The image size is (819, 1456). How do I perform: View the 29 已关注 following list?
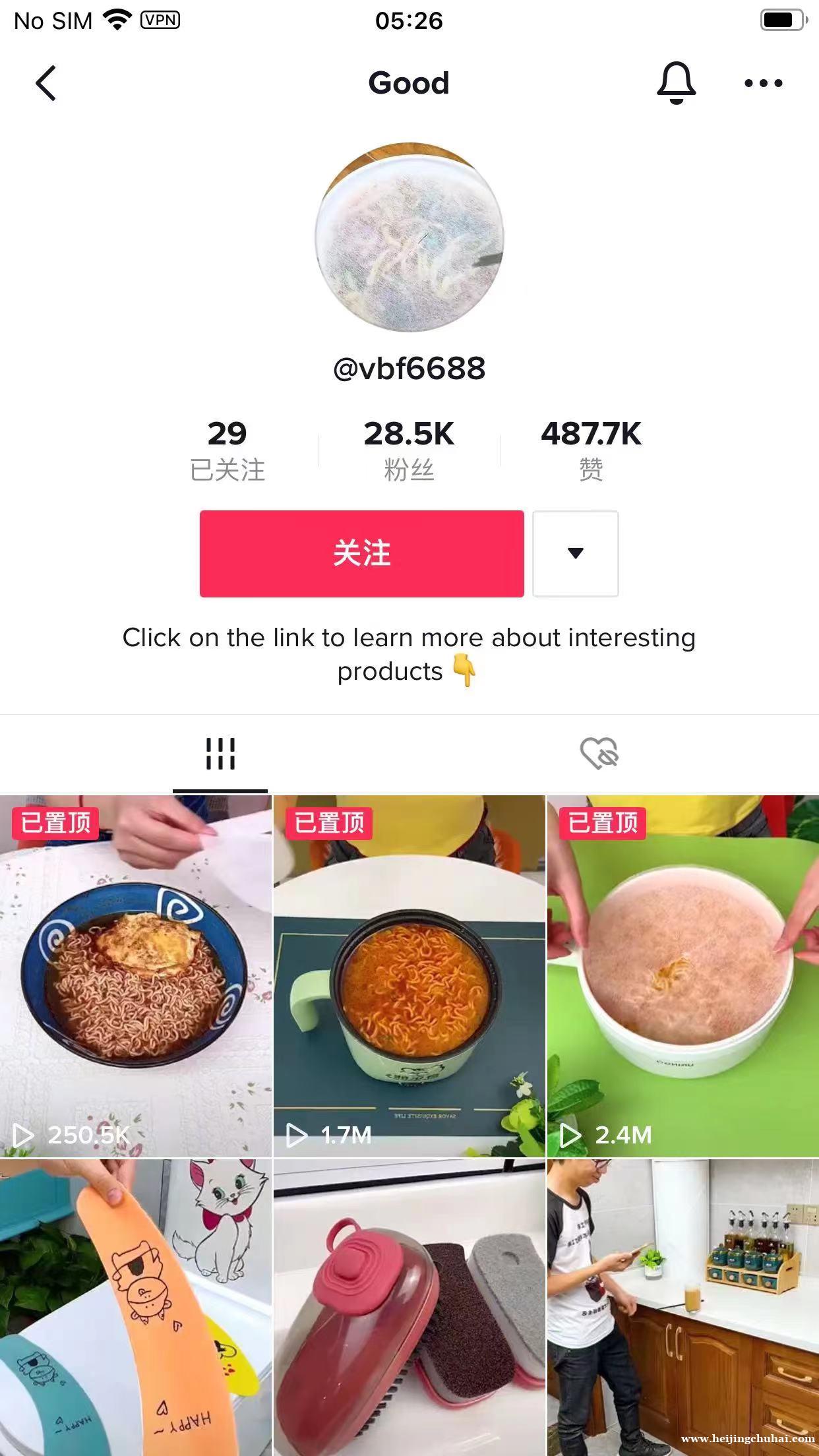[227, 450]
